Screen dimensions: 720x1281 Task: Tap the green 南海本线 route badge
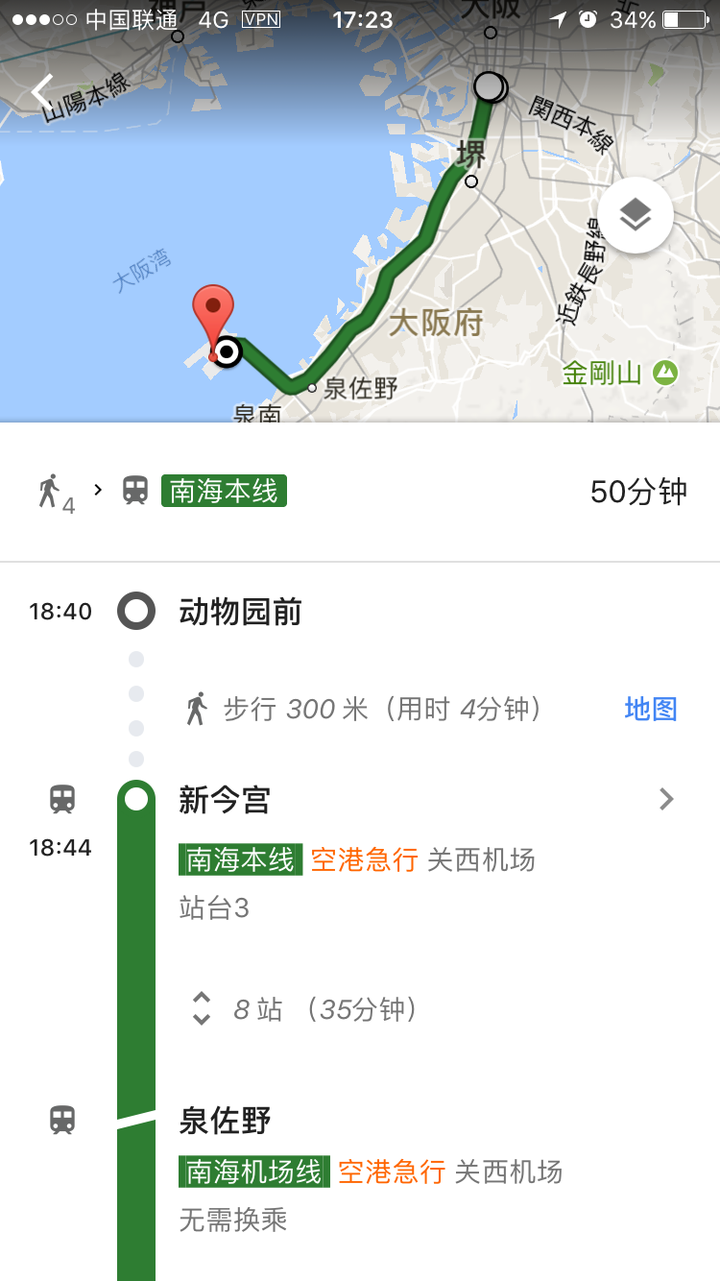223,490
